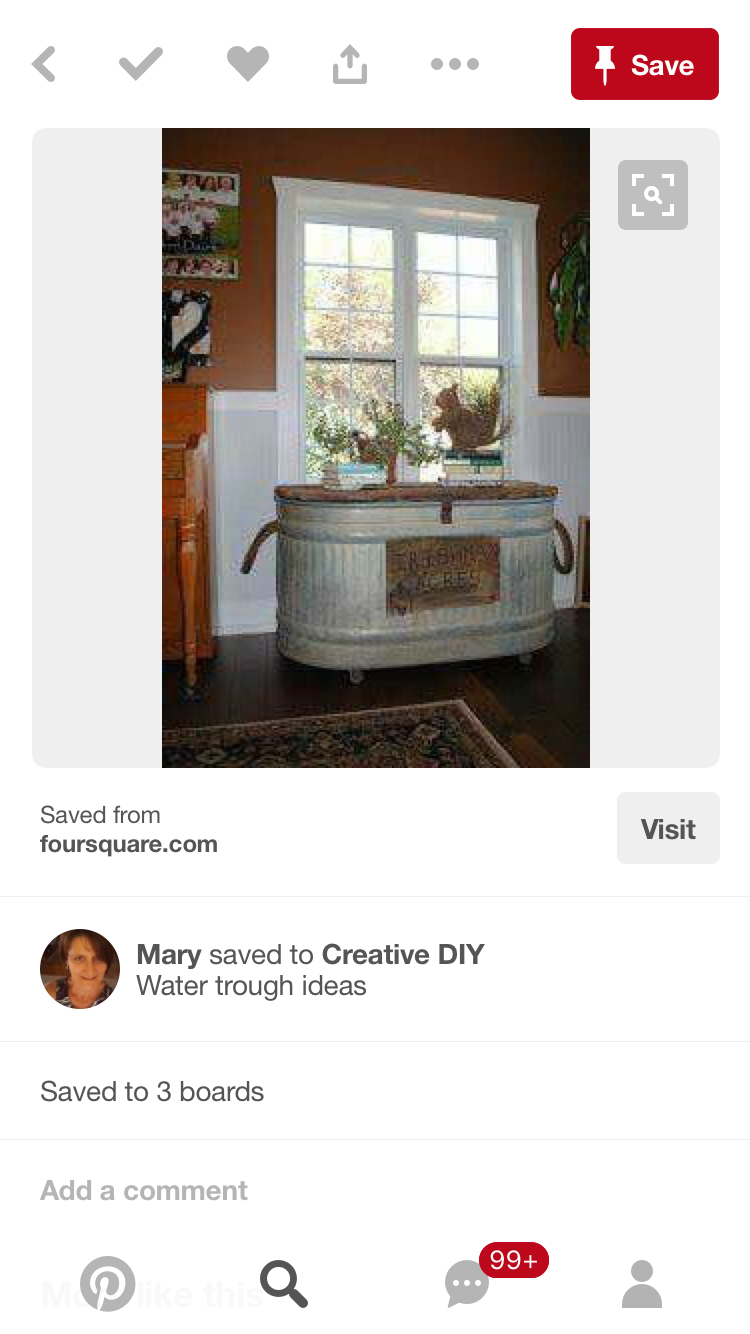Open Mary's Creative DIY board
This screenshot has width=750, height=1334.
pos(402,955)
